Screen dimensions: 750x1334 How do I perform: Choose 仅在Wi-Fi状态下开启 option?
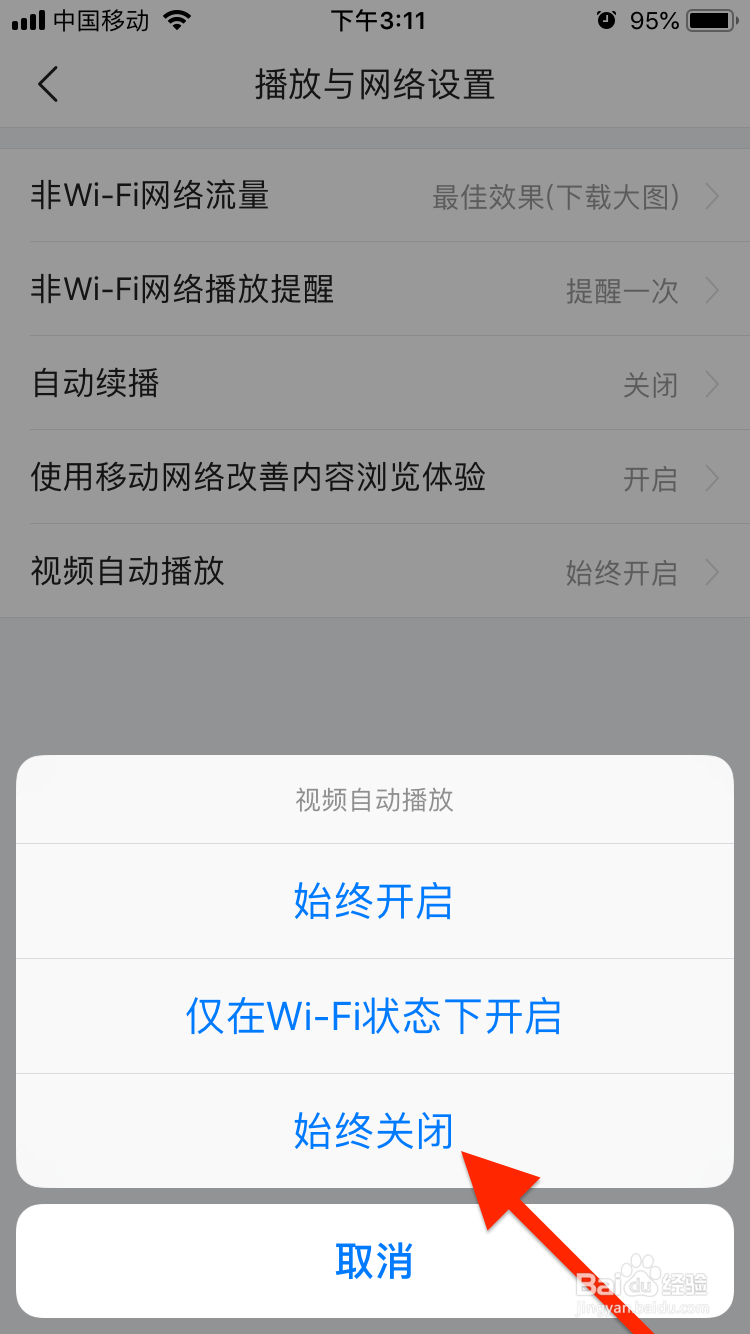(x=374, y=1016)
